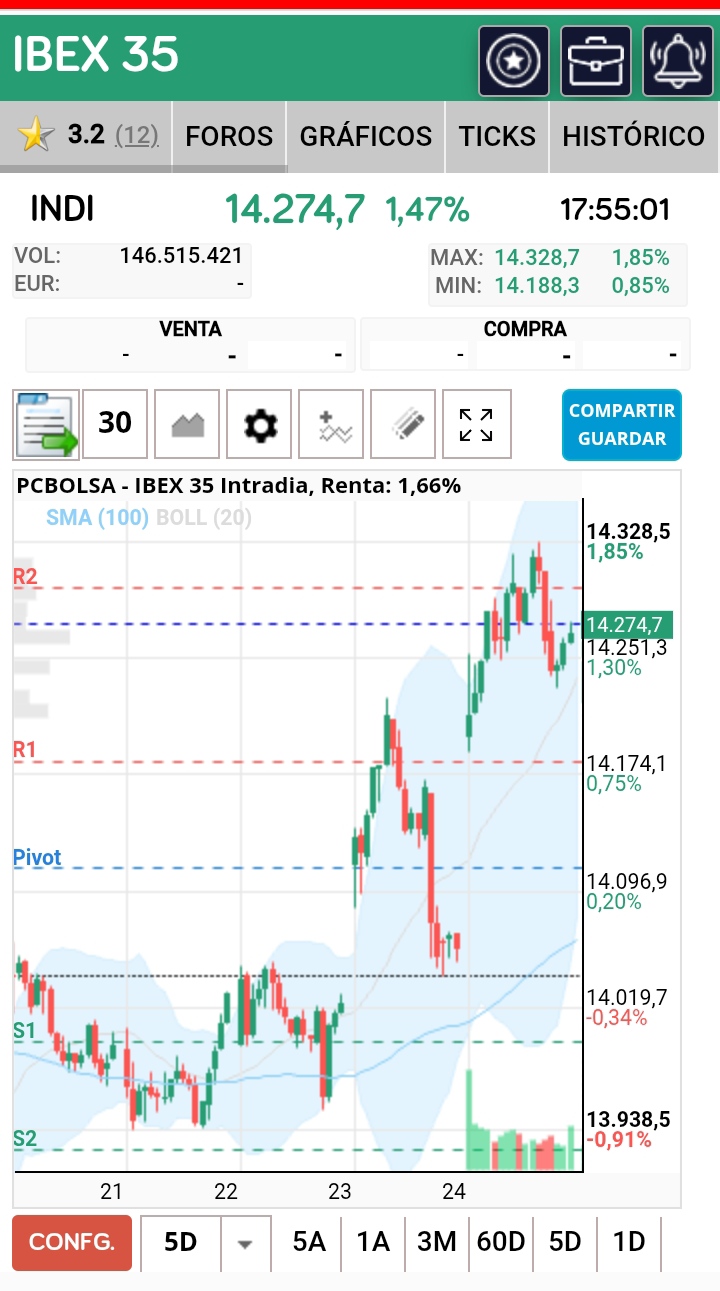Viewport: 720px width, 1291px height.
Task: Select the pencil drawing tool
Action: click(403, 424)
